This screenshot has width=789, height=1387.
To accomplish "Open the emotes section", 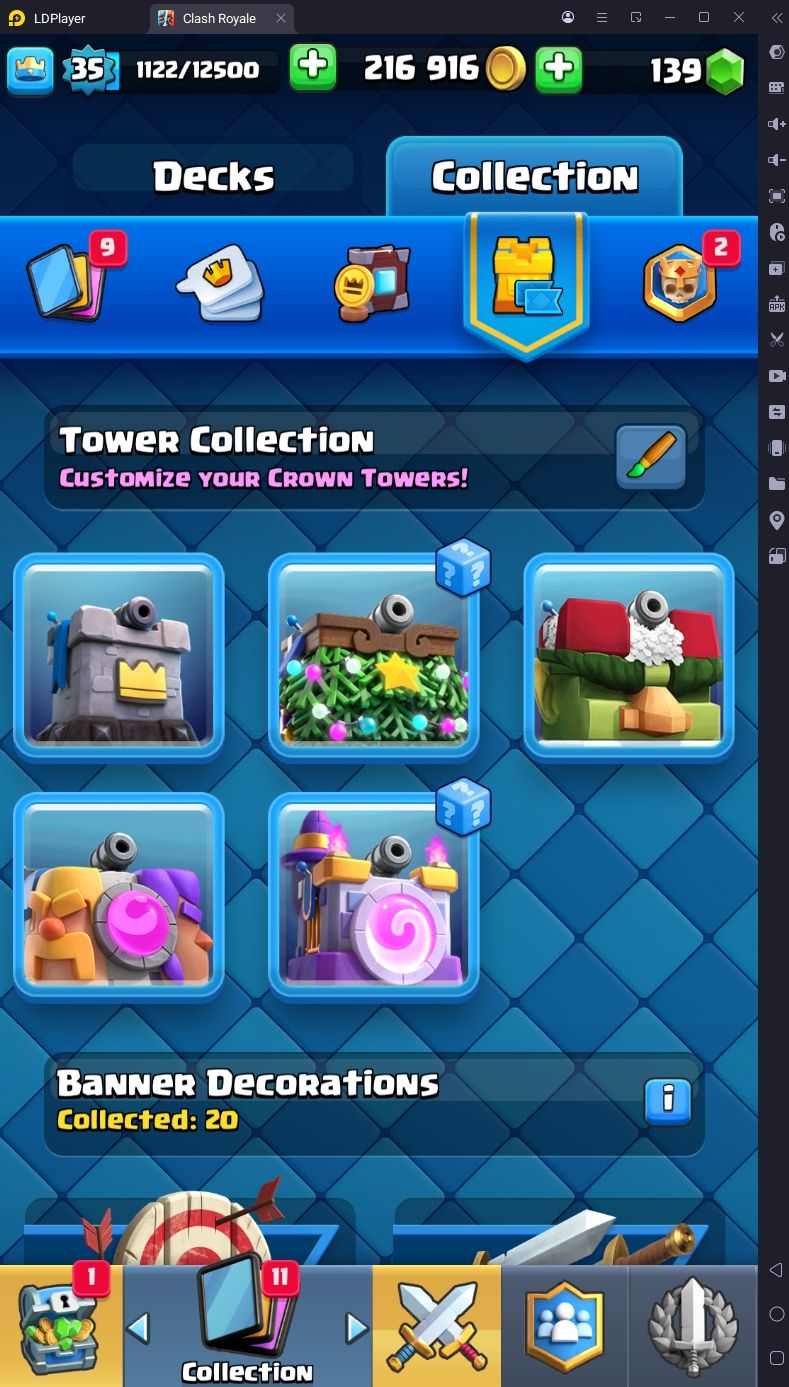I will click(x=221, y=284).
